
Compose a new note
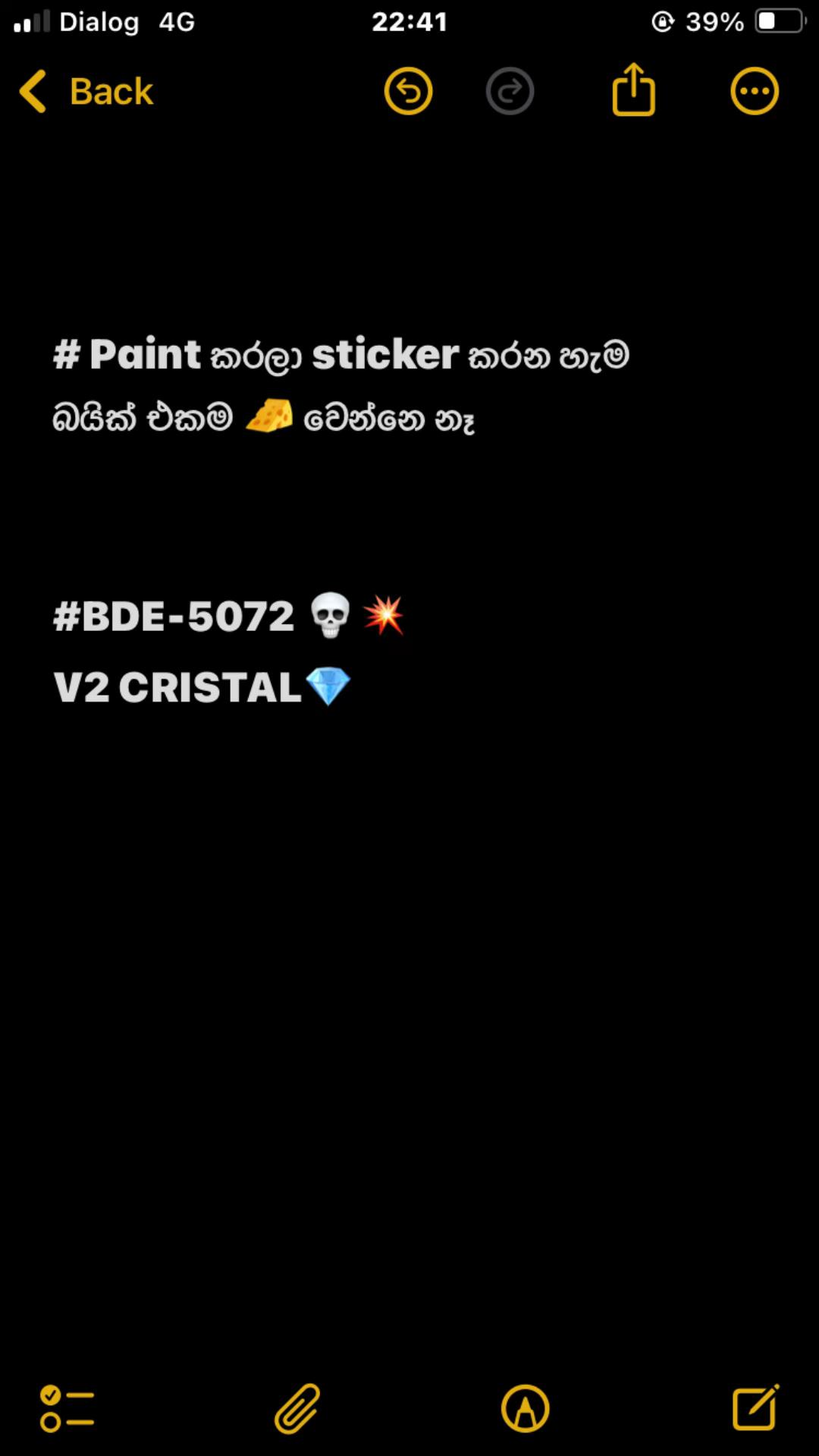(x=755, y=1407)
